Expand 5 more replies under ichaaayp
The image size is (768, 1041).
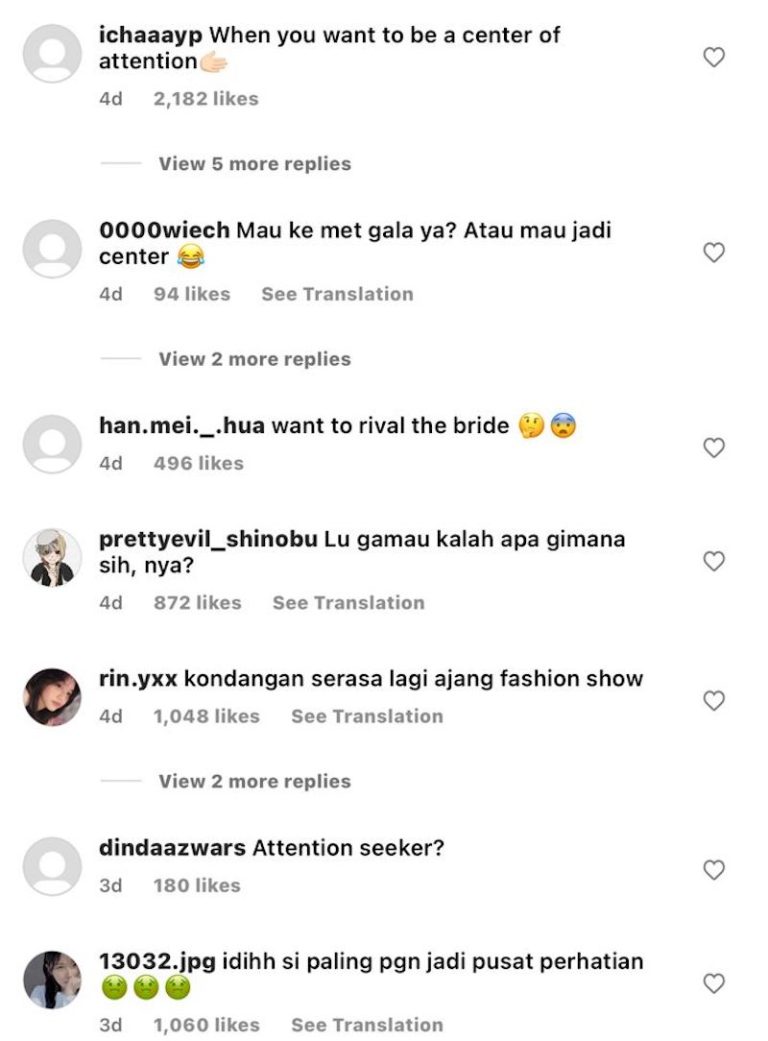tap(254, 163)
